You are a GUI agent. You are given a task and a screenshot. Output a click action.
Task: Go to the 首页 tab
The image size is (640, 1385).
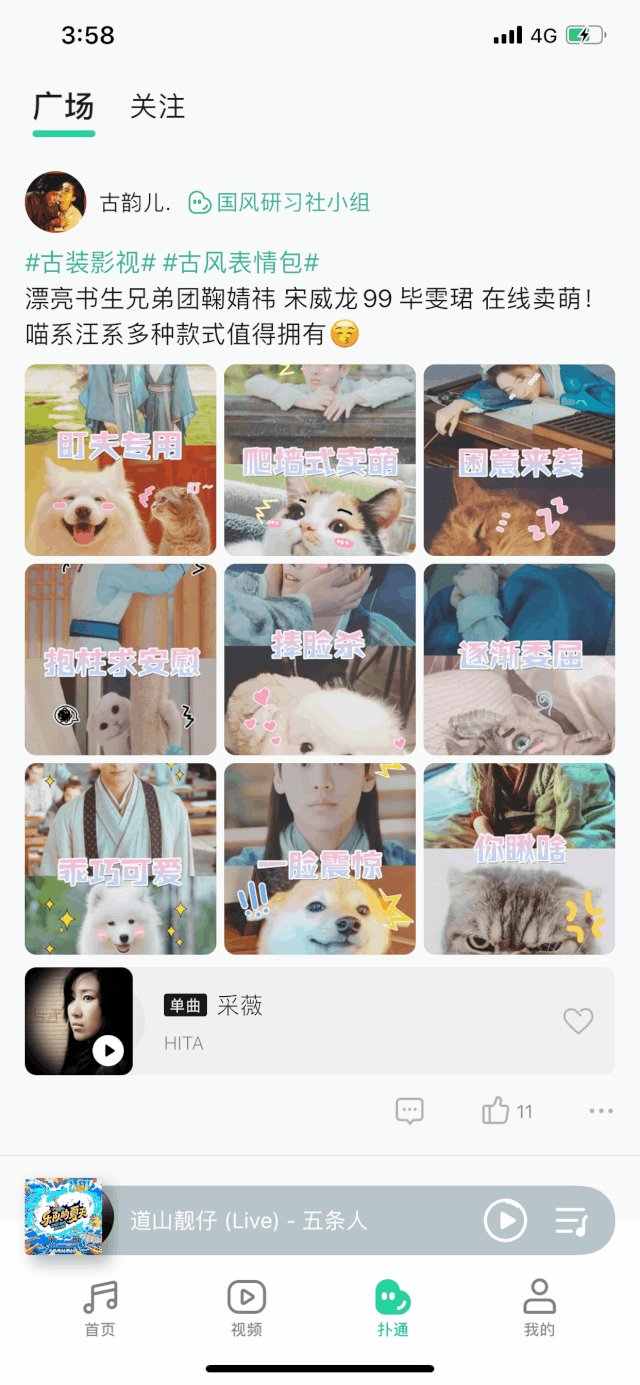[100, 1308]
